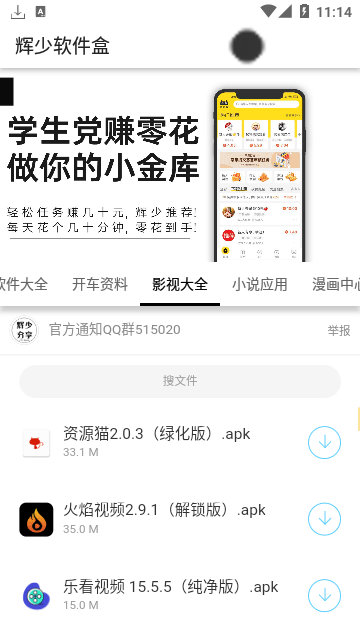Tap the 举报 report link
The height and width of the screenshot is (640, 360).
[339, 330]
